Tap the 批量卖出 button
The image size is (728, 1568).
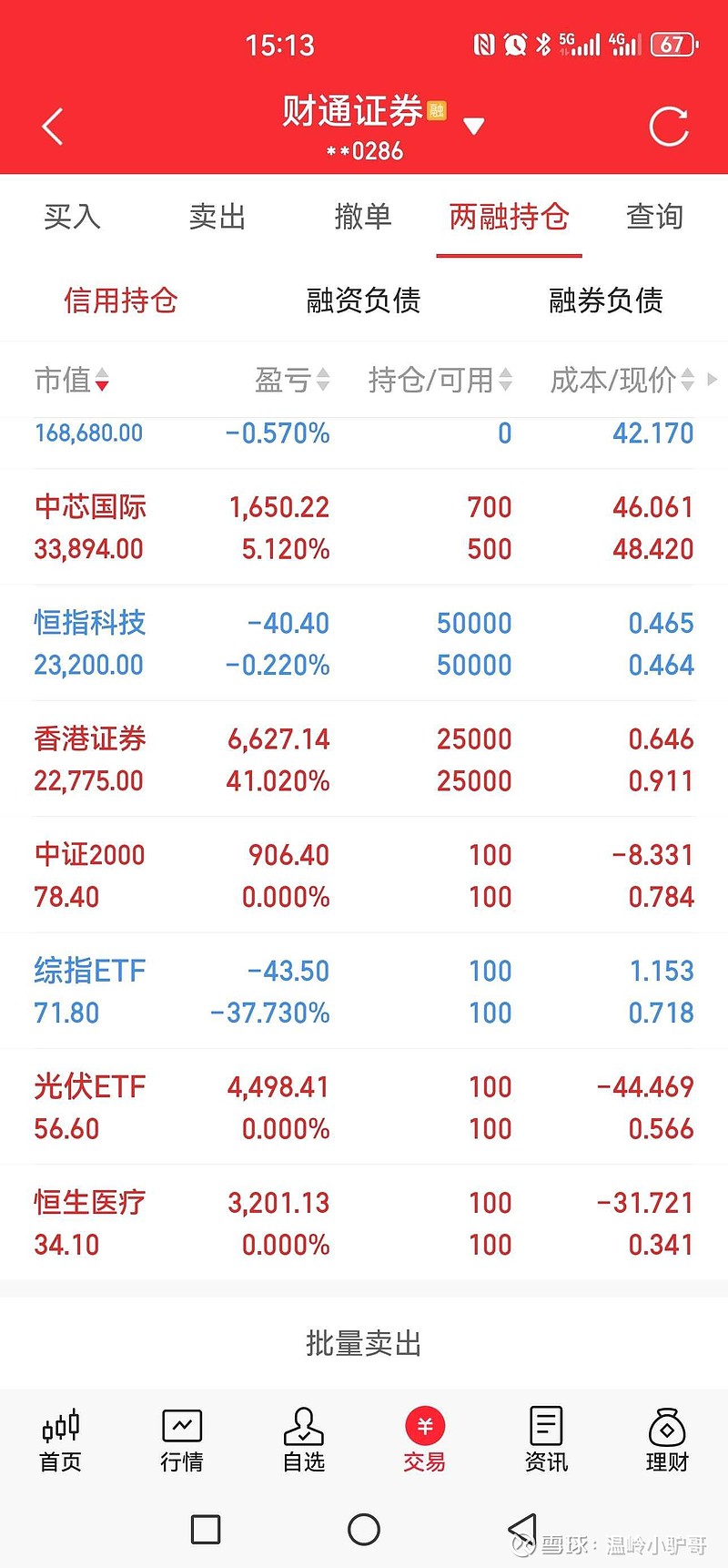[x=364, y=1343]
